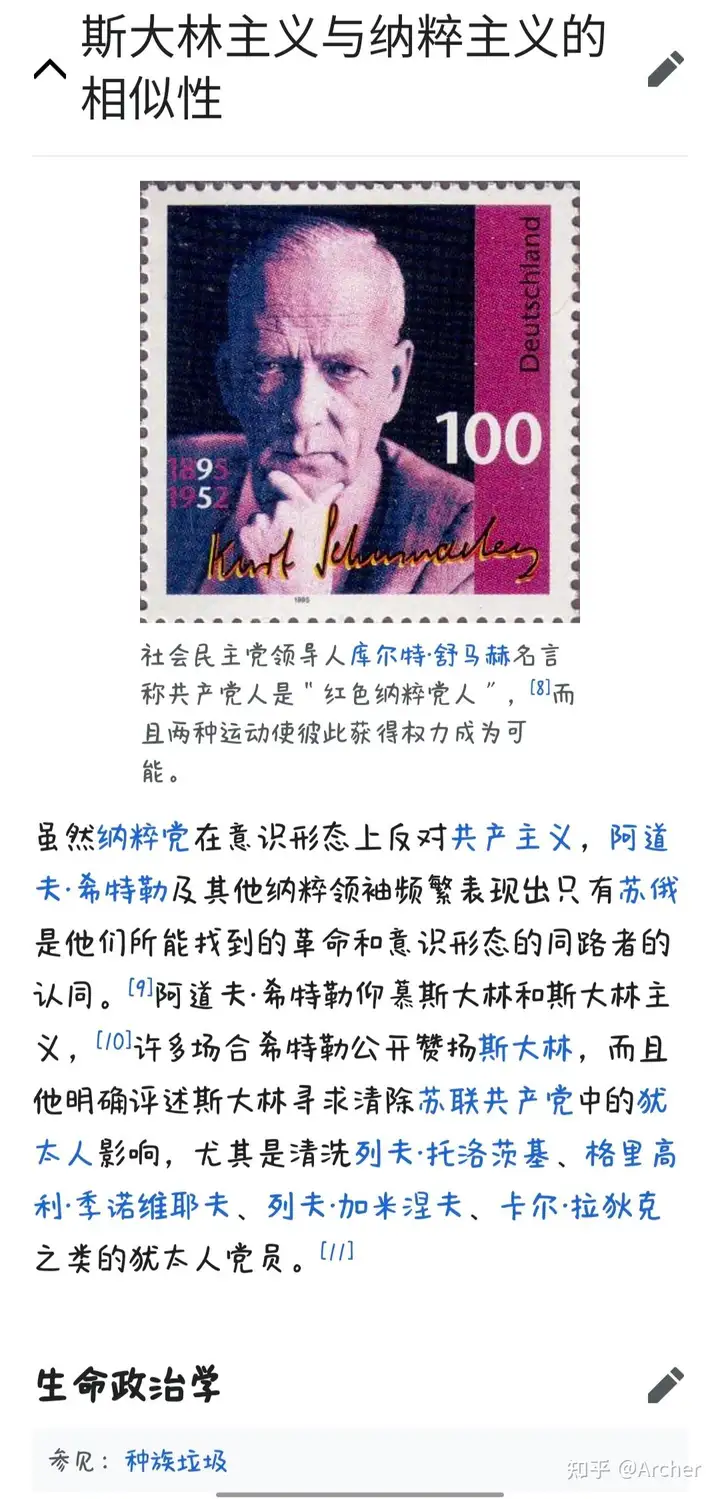This screenshot has height=1499, width=720.
Task: Open the Kurt Schumacher stamp image
Action: [x=360, y=402]
